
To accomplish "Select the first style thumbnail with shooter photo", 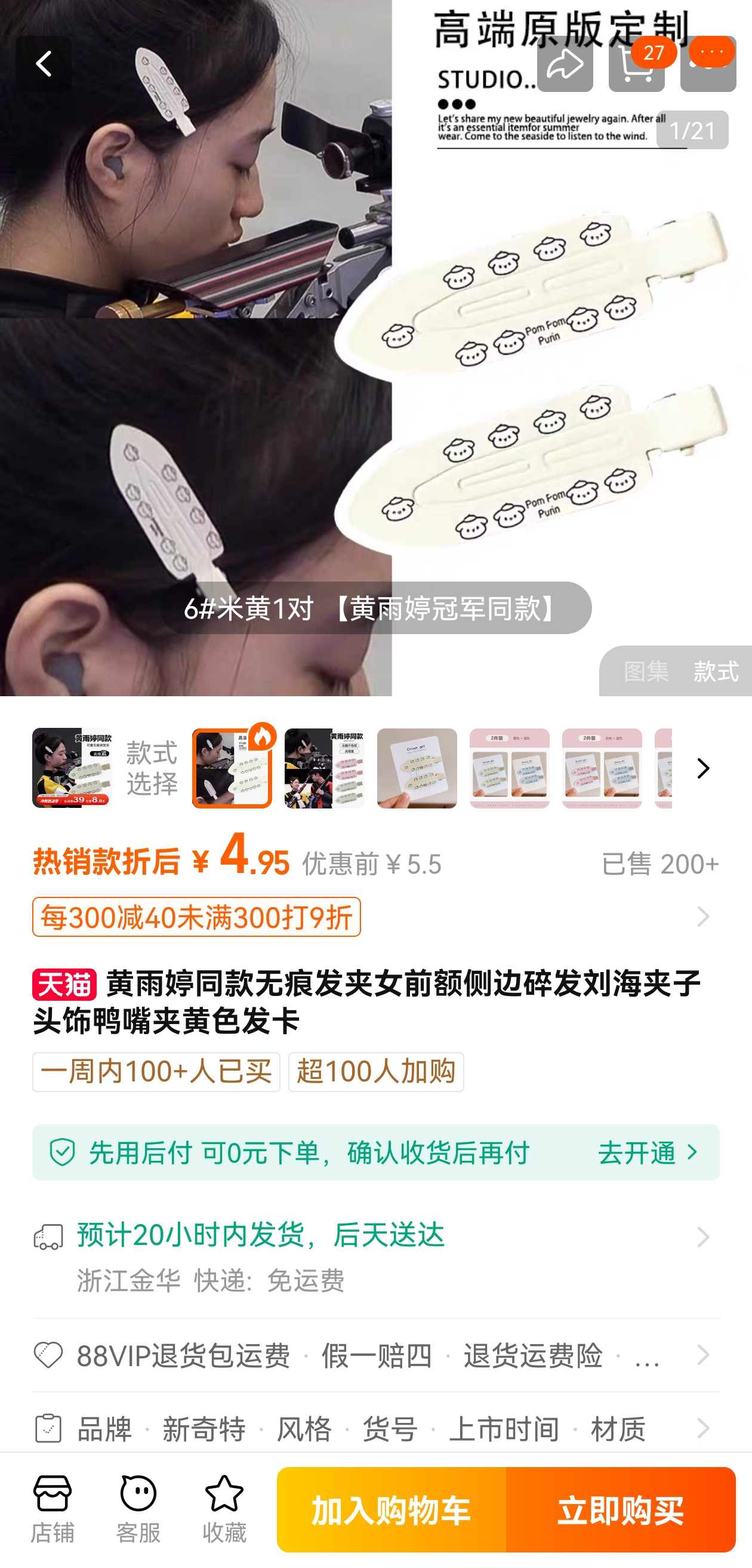I will click(72, 767).
